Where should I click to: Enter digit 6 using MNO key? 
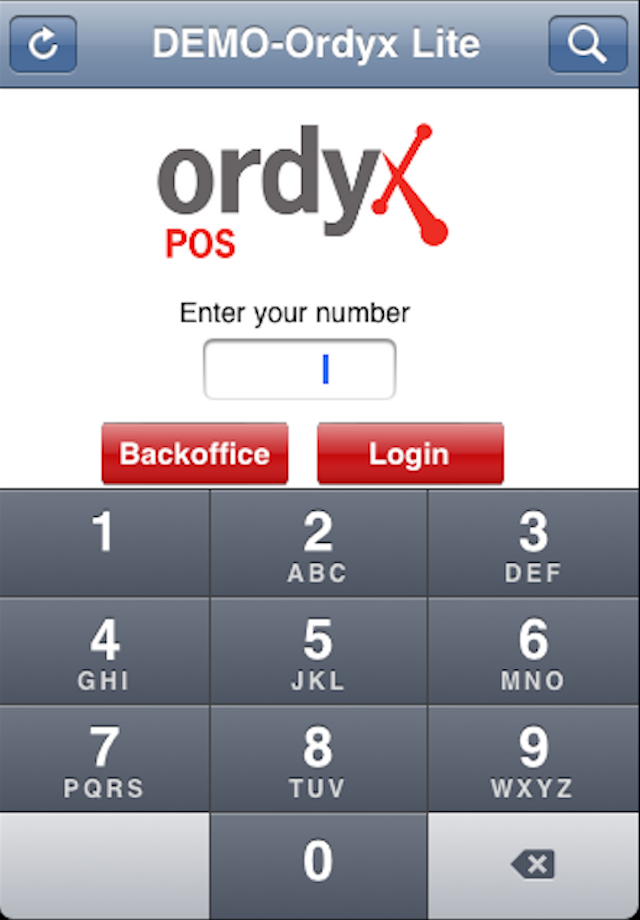click(x=533, y=651)
